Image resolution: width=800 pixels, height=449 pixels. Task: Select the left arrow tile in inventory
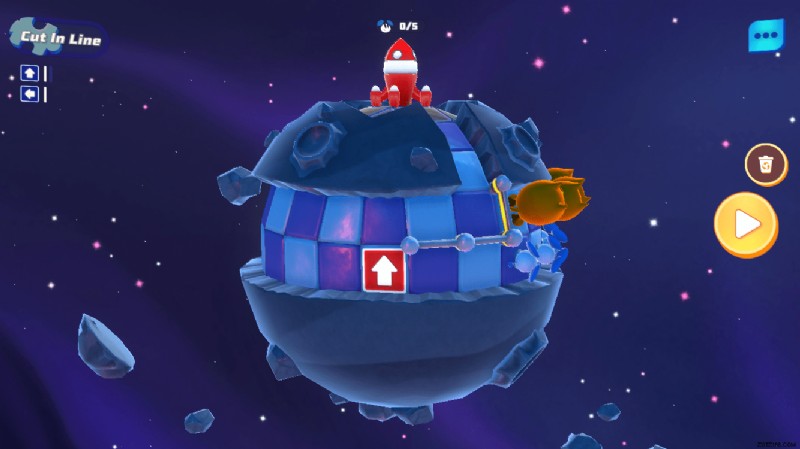(x=30, y=94)
